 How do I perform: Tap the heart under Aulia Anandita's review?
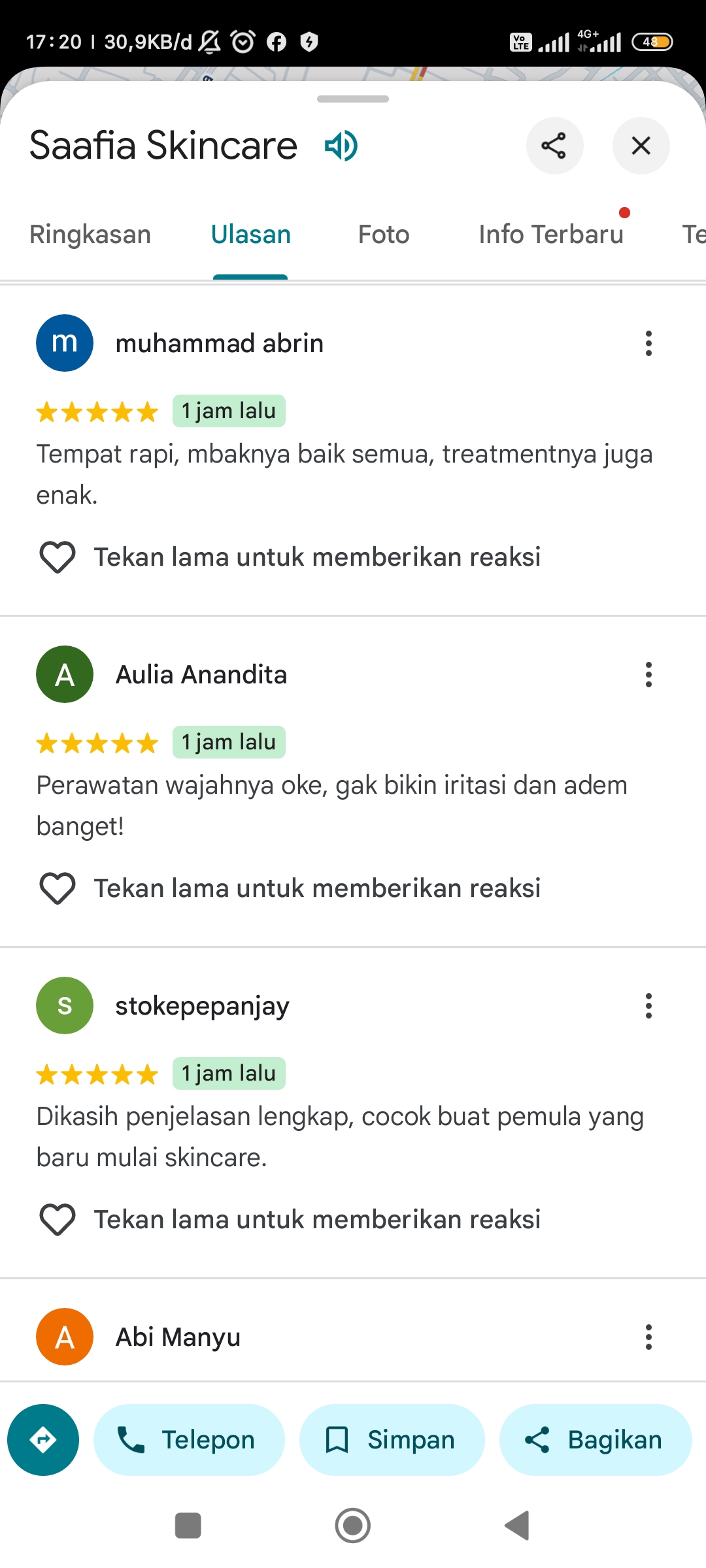coord(58,889)
